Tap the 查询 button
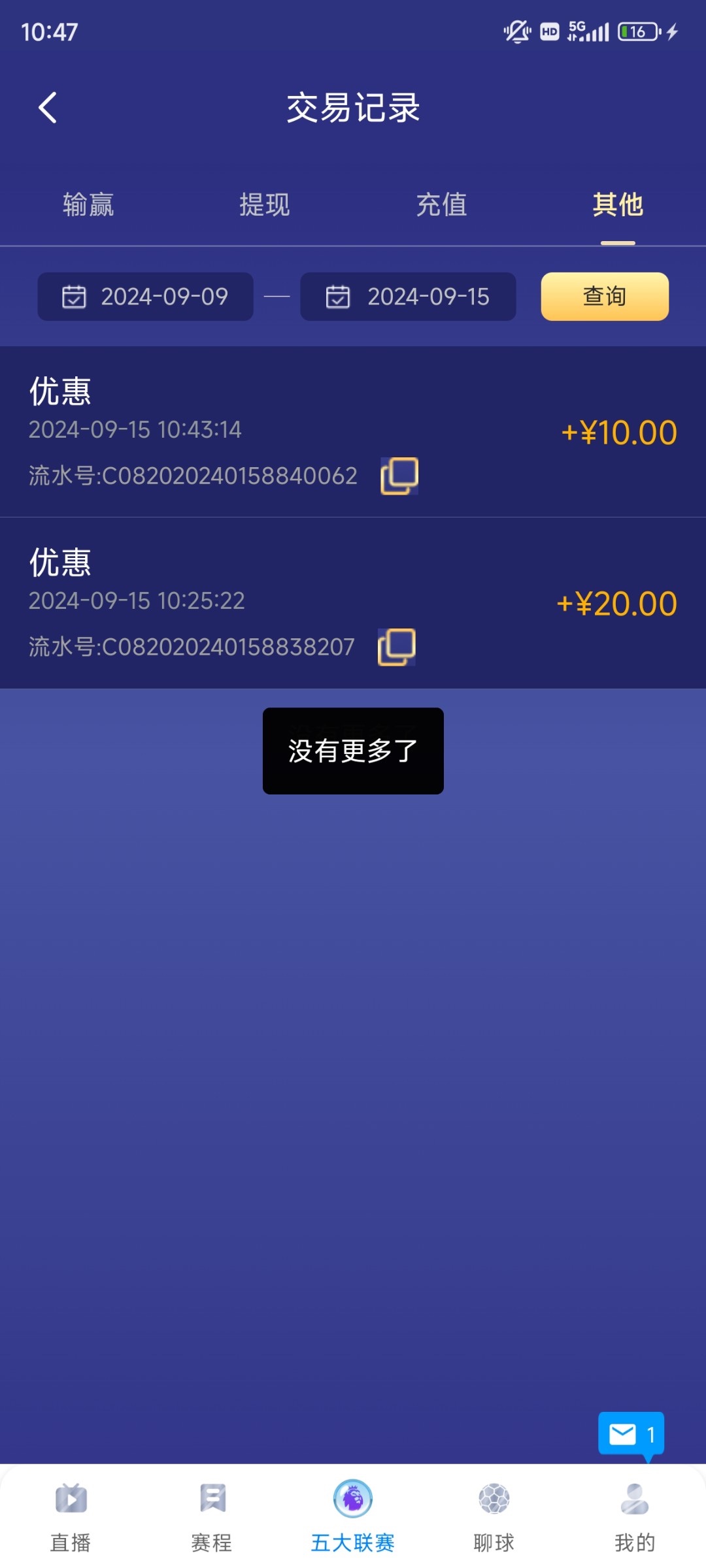 tap(605, 297)
